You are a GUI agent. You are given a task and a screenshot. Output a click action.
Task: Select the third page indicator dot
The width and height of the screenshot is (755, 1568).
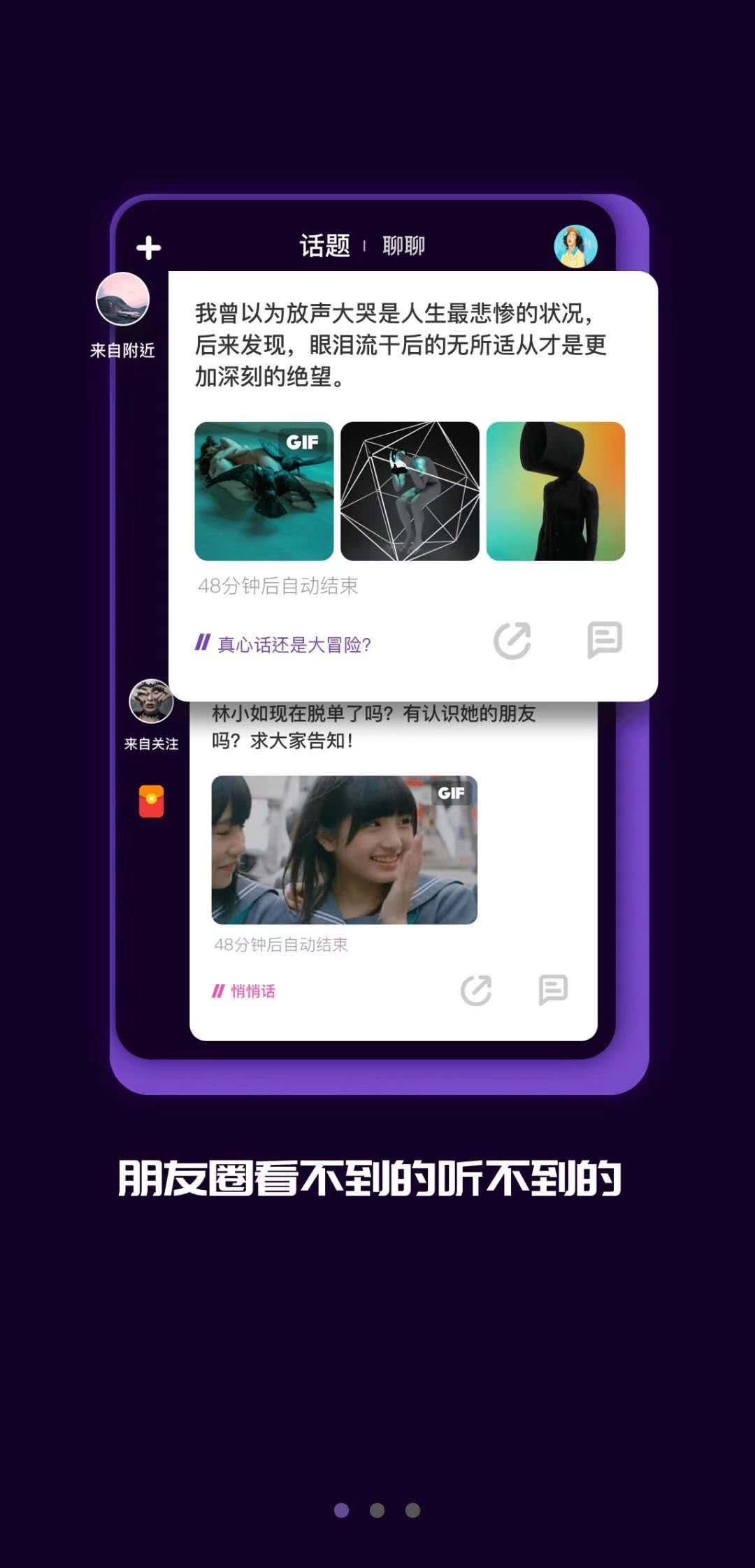click(412, 1510)
